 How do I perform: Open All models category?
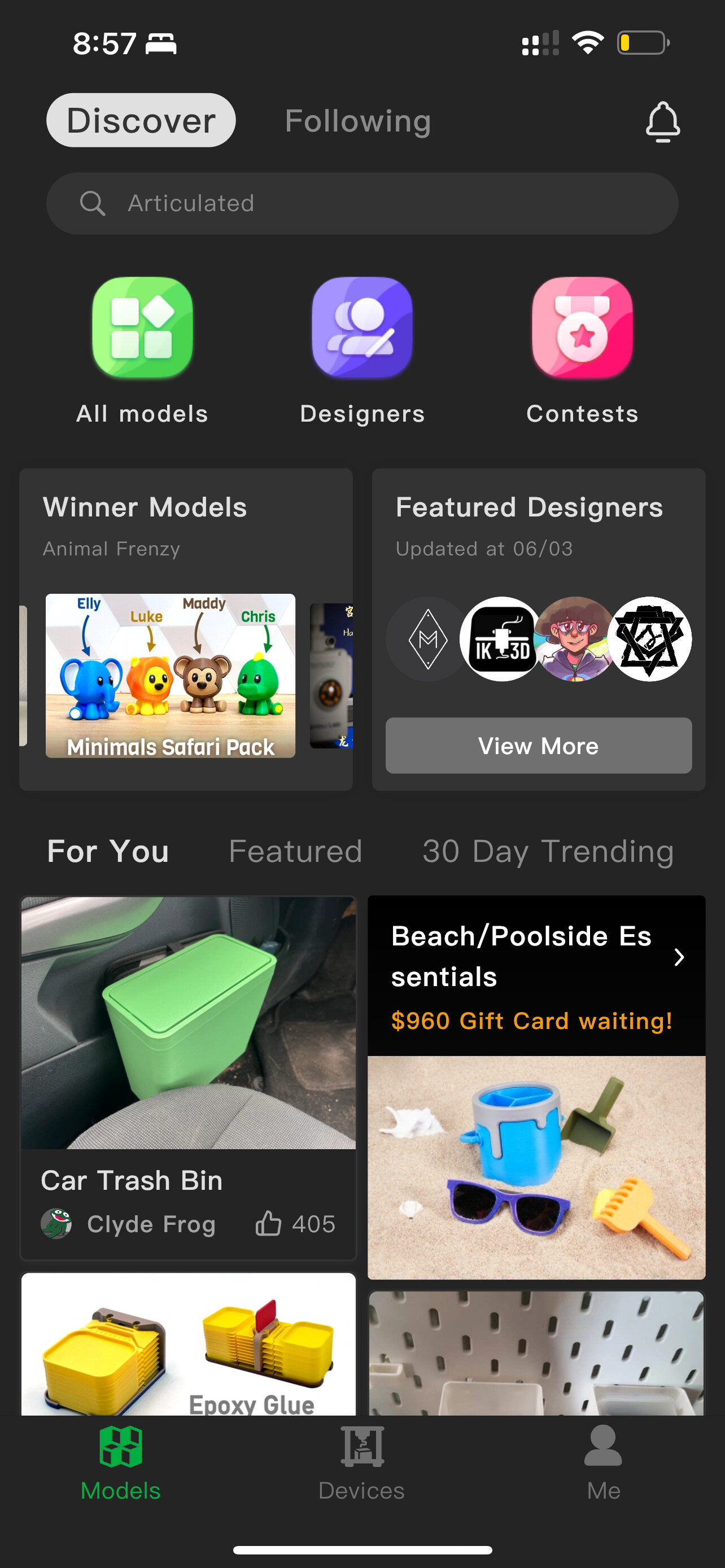click(142, 351)
